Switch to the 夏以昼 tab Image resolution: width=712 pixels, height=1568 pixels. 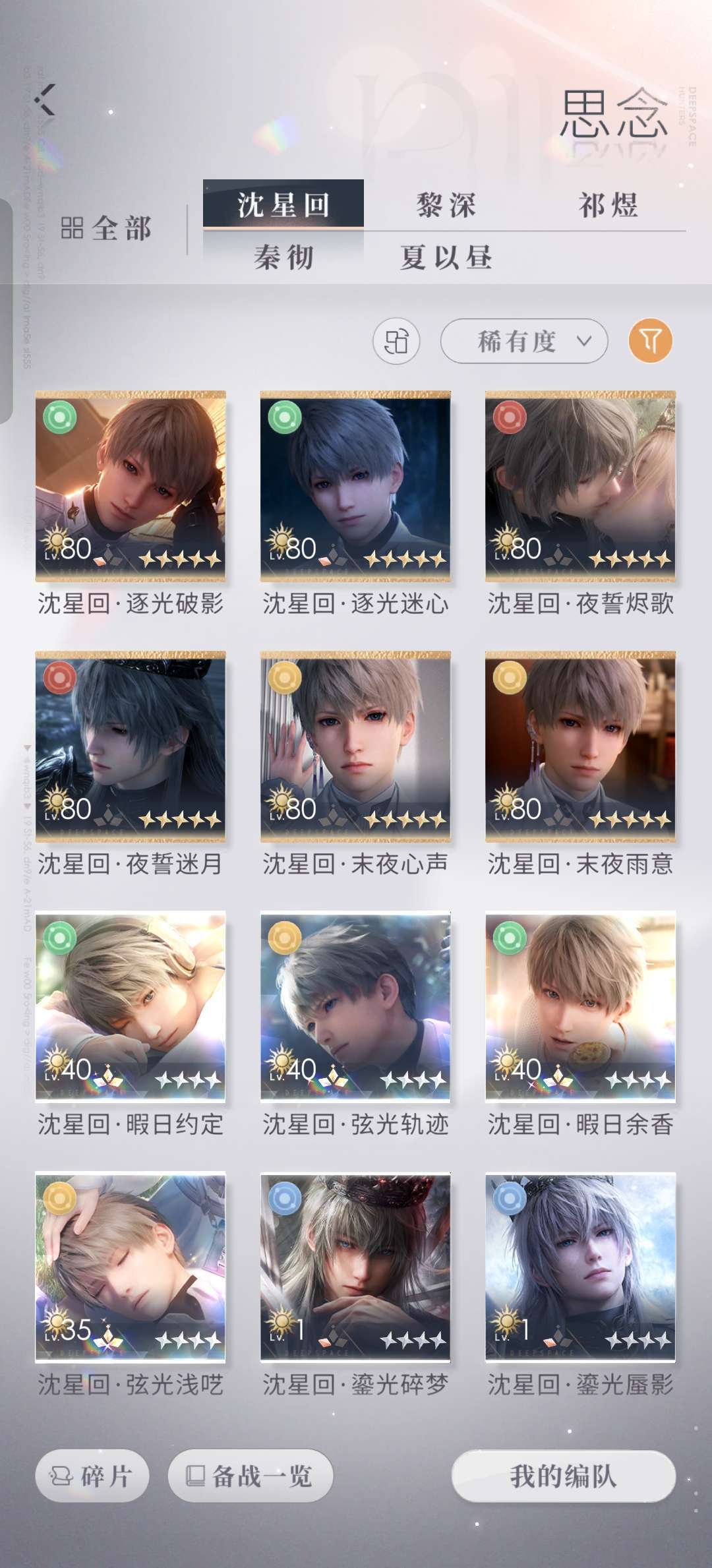click(446, 257)
